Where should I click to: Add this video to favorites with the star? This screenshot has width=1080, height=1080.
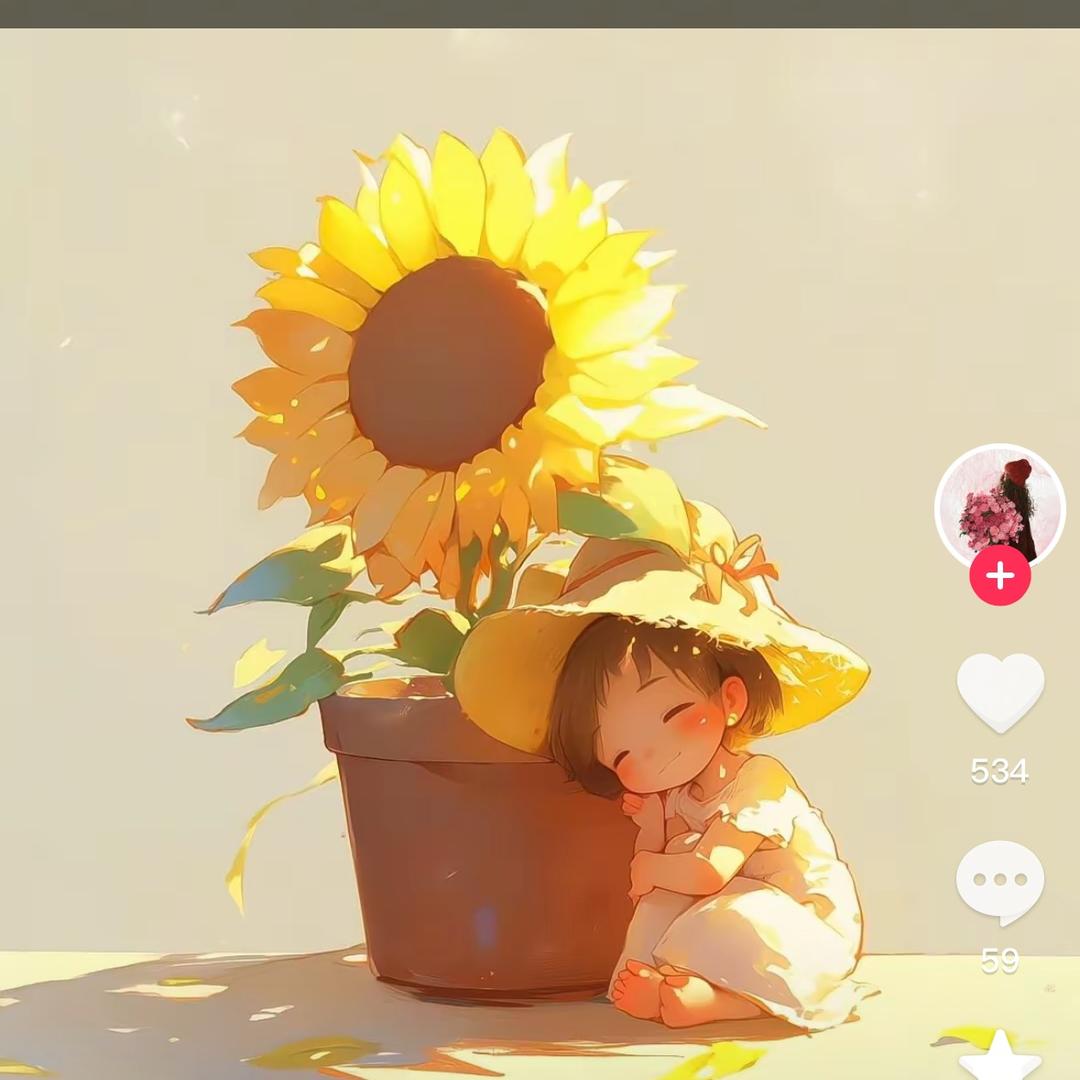click(1000, 1055)
